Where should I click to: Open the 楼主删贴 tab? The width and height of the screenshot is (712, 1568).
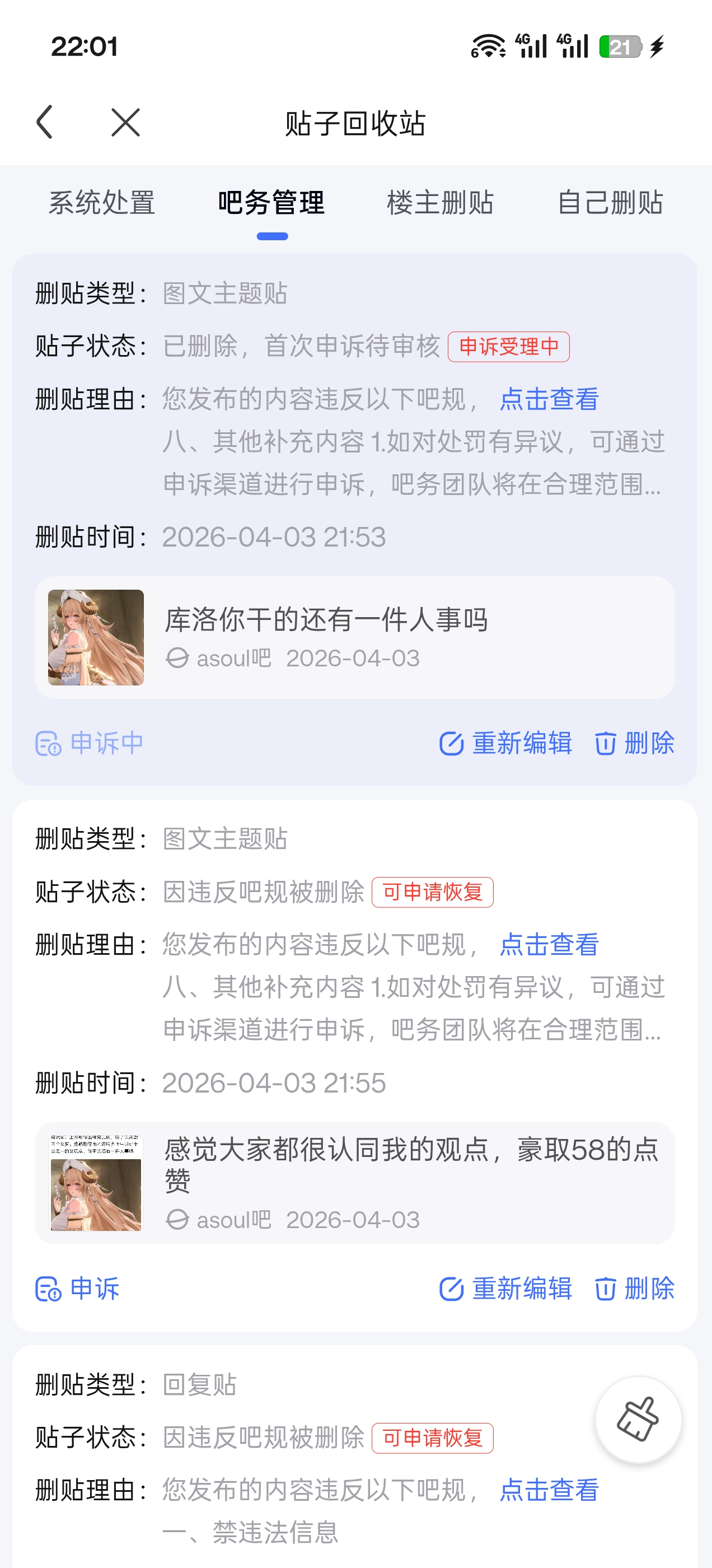pos(440,203)
